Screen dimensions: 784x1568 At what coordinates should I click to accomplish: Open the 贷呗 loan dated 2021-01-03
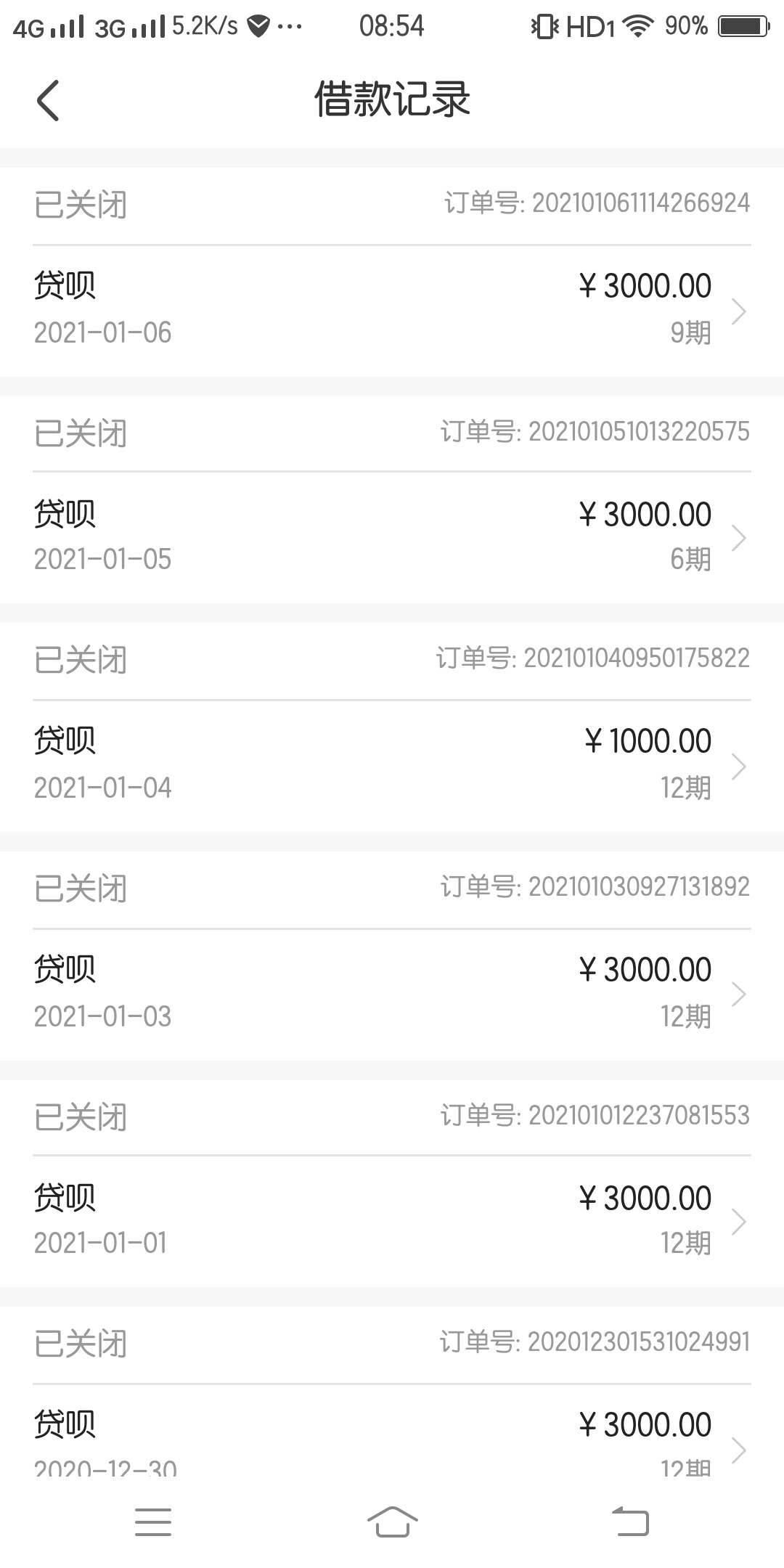tap(392, 994)
